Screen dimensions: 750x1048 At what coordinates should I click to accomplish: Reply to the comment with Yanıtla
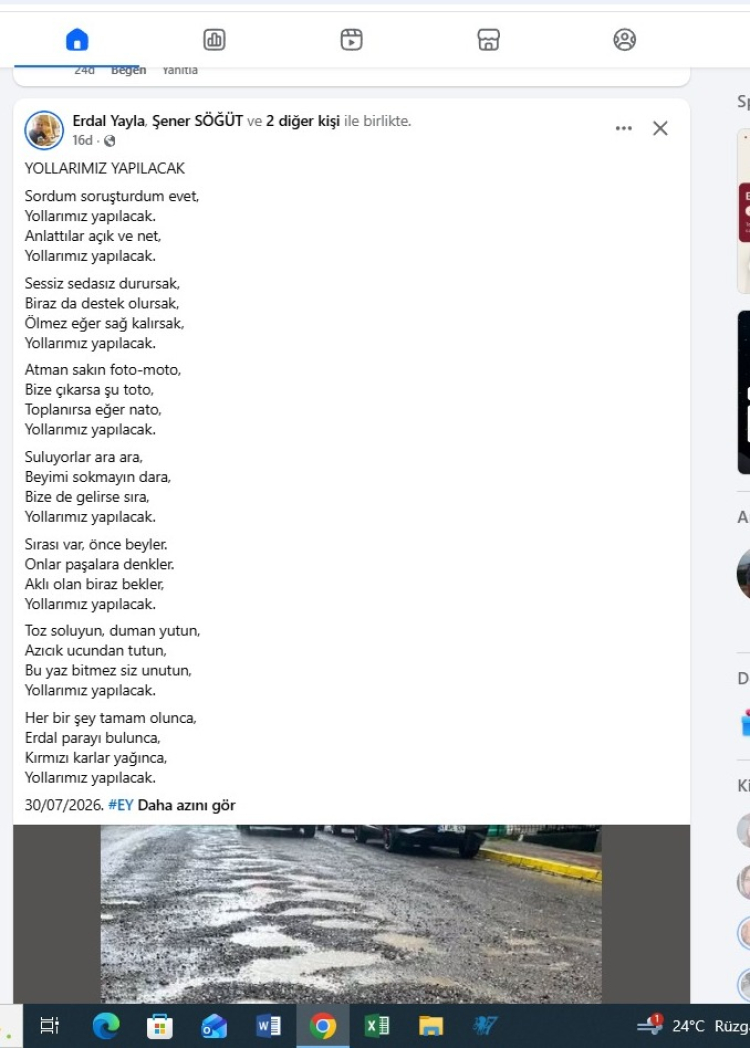point(180,70)
